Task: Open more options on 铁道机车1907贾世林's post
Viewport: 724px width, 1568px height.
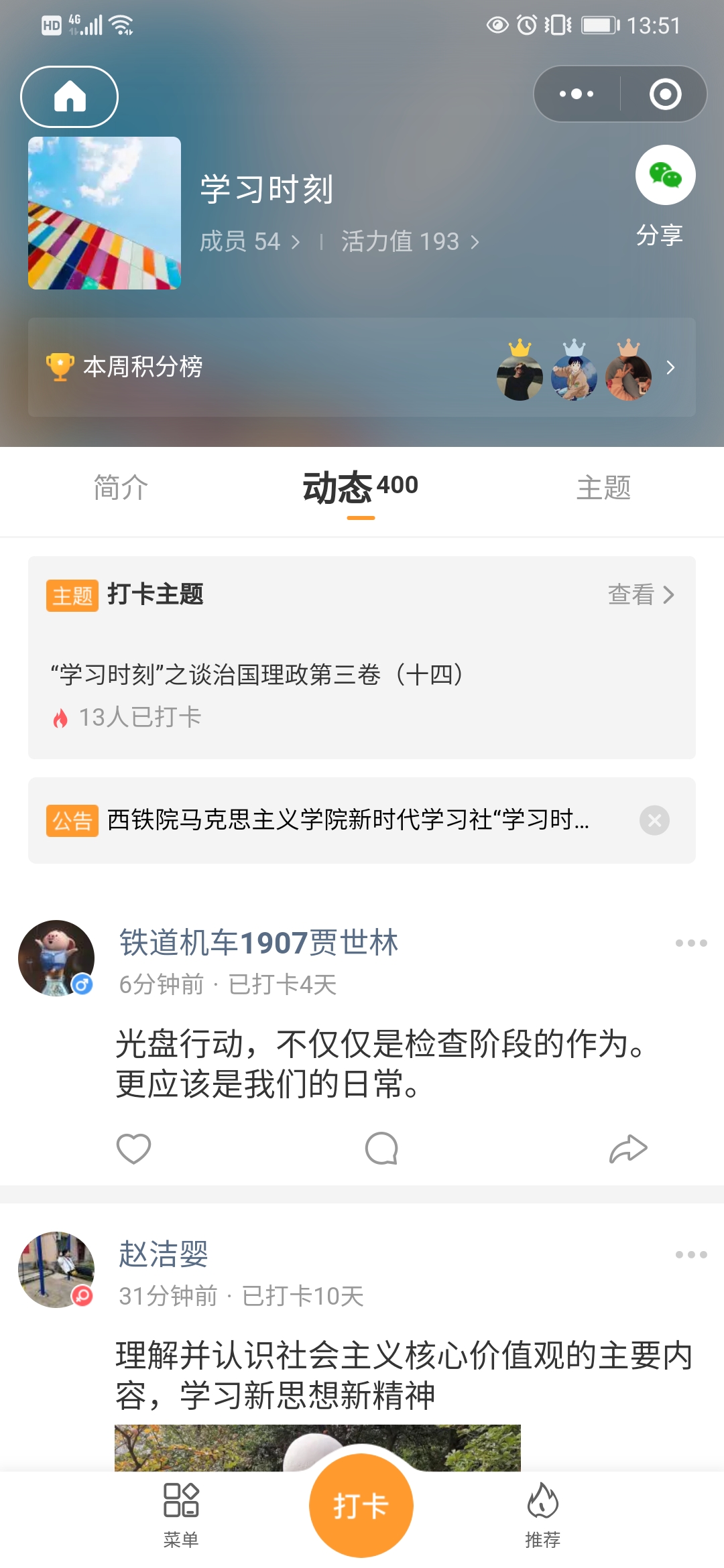Action: coord(691,943)
